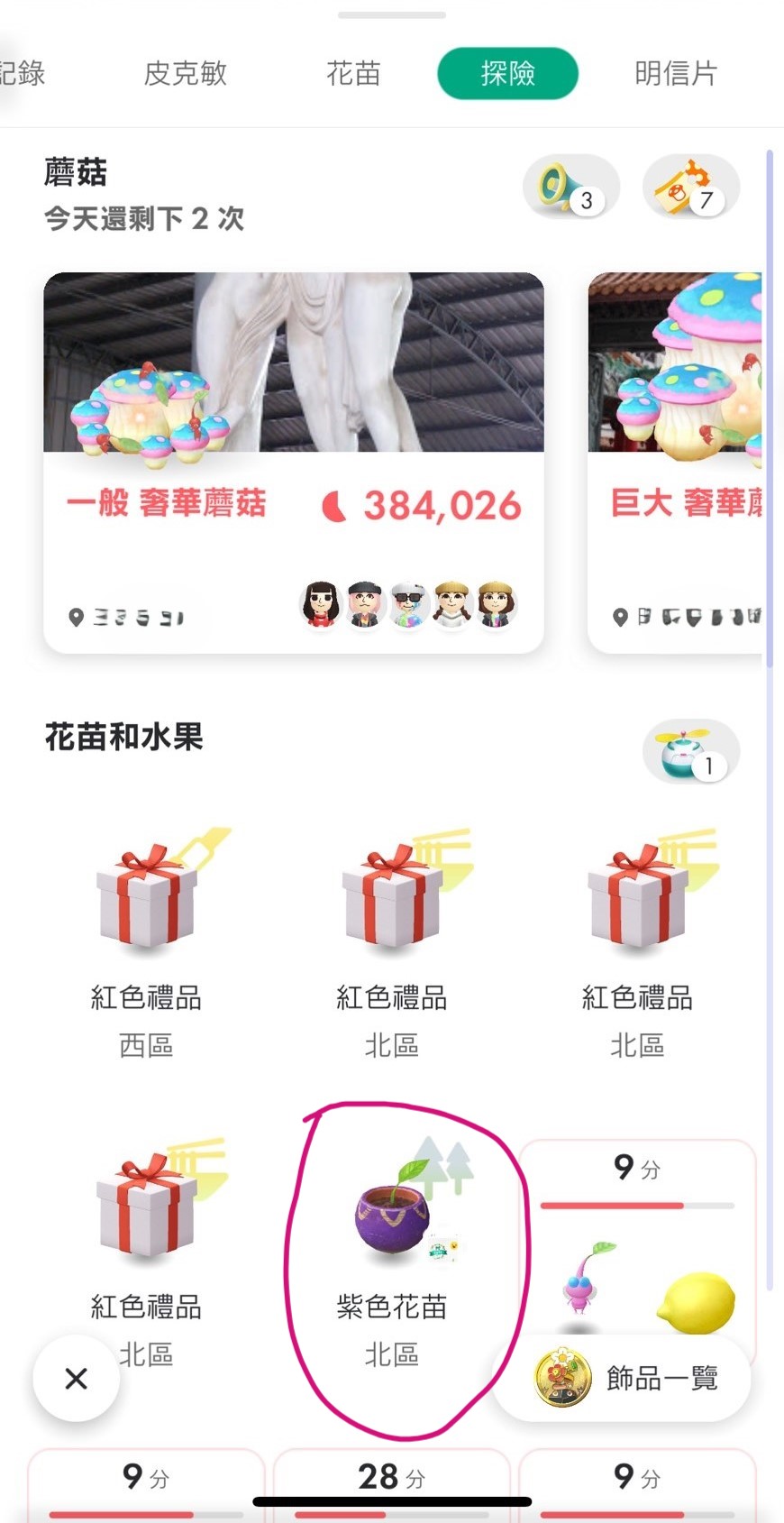The height and width of the screenshot is (1523, 784).
Task: Tap the gold badge icon on 飾品一覽 button
Action: coord(563,1378)
